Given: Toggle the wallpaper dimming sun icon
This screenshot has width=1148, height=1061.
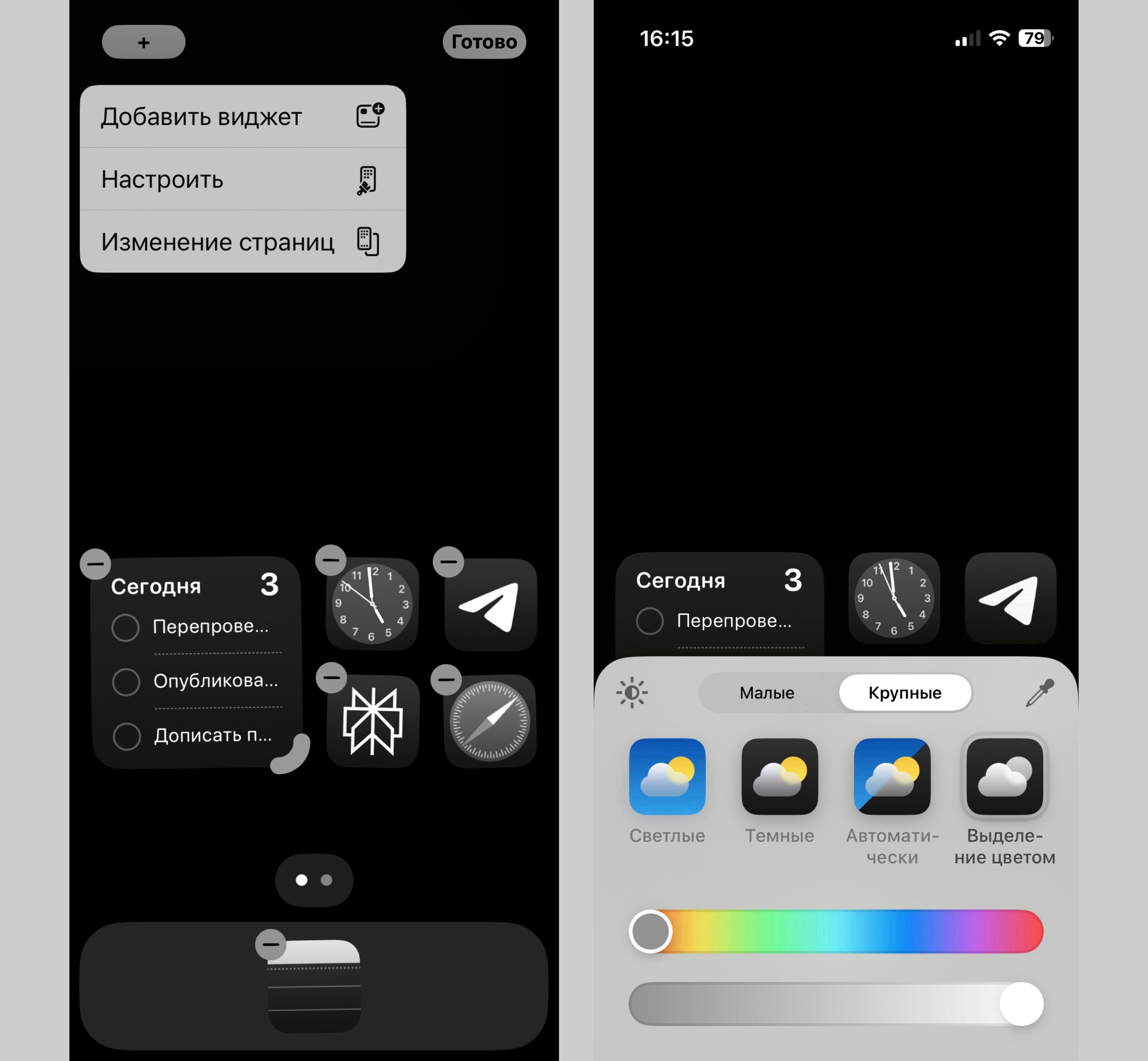Looking at the screenshot, I should pos(632,692).
